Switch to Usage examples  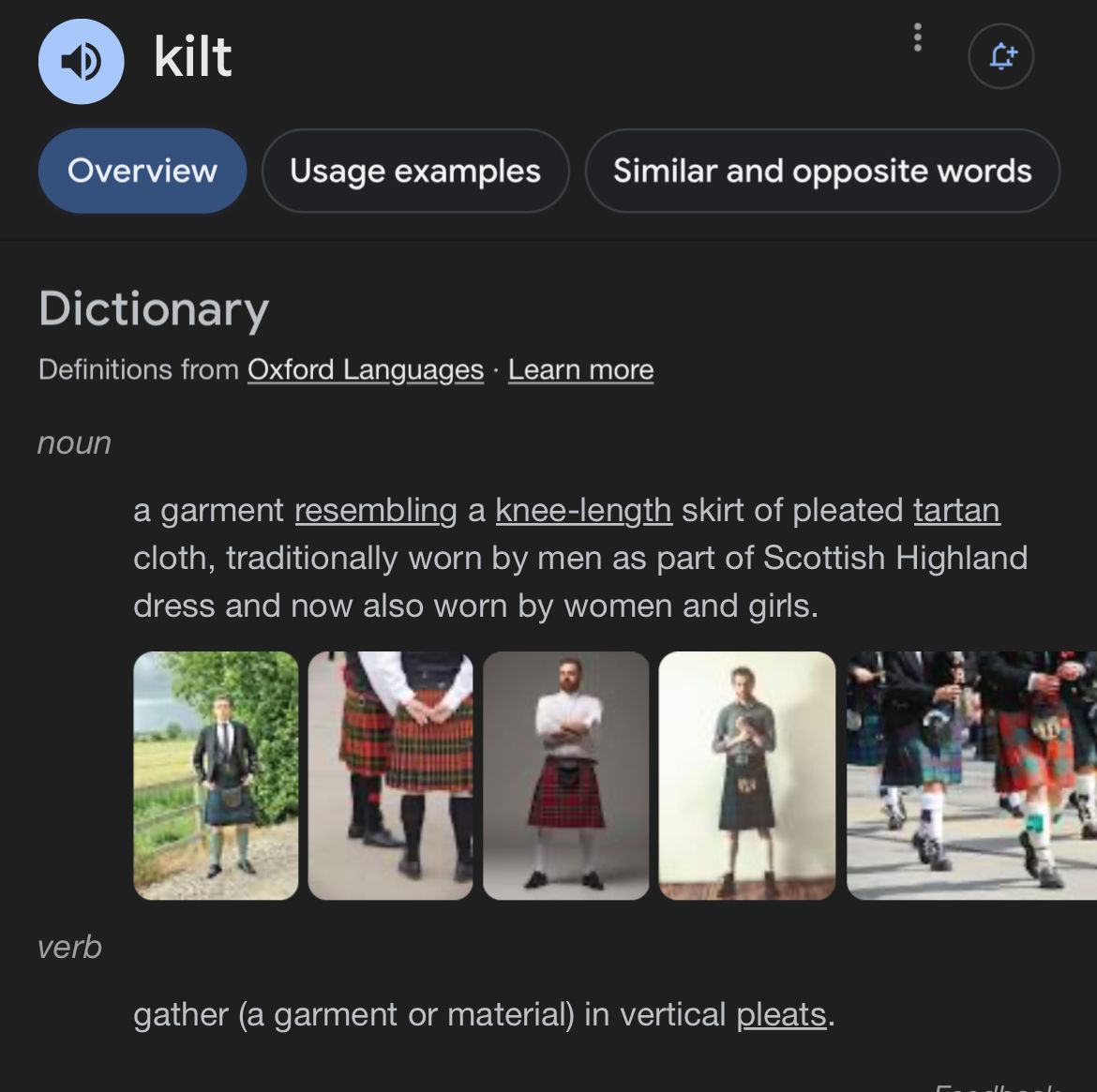click(415, 171)
